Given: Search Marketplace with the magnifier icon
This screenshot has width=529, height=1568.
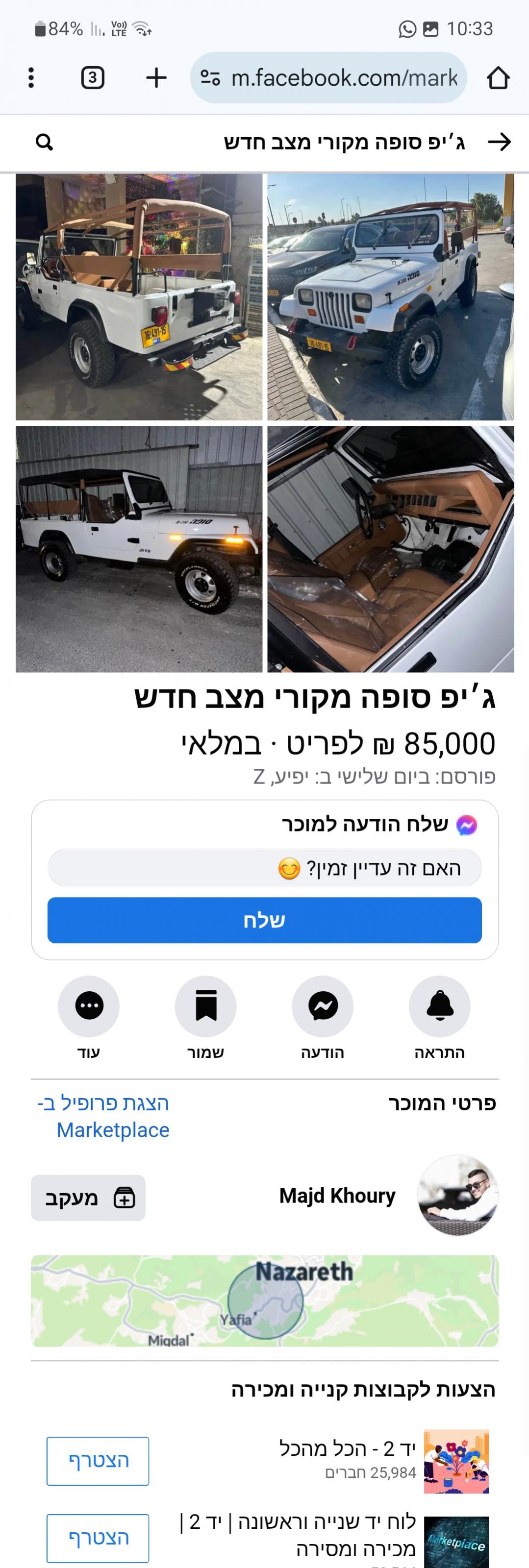Looking at the screenshot, I should click(x=45, y=143).
